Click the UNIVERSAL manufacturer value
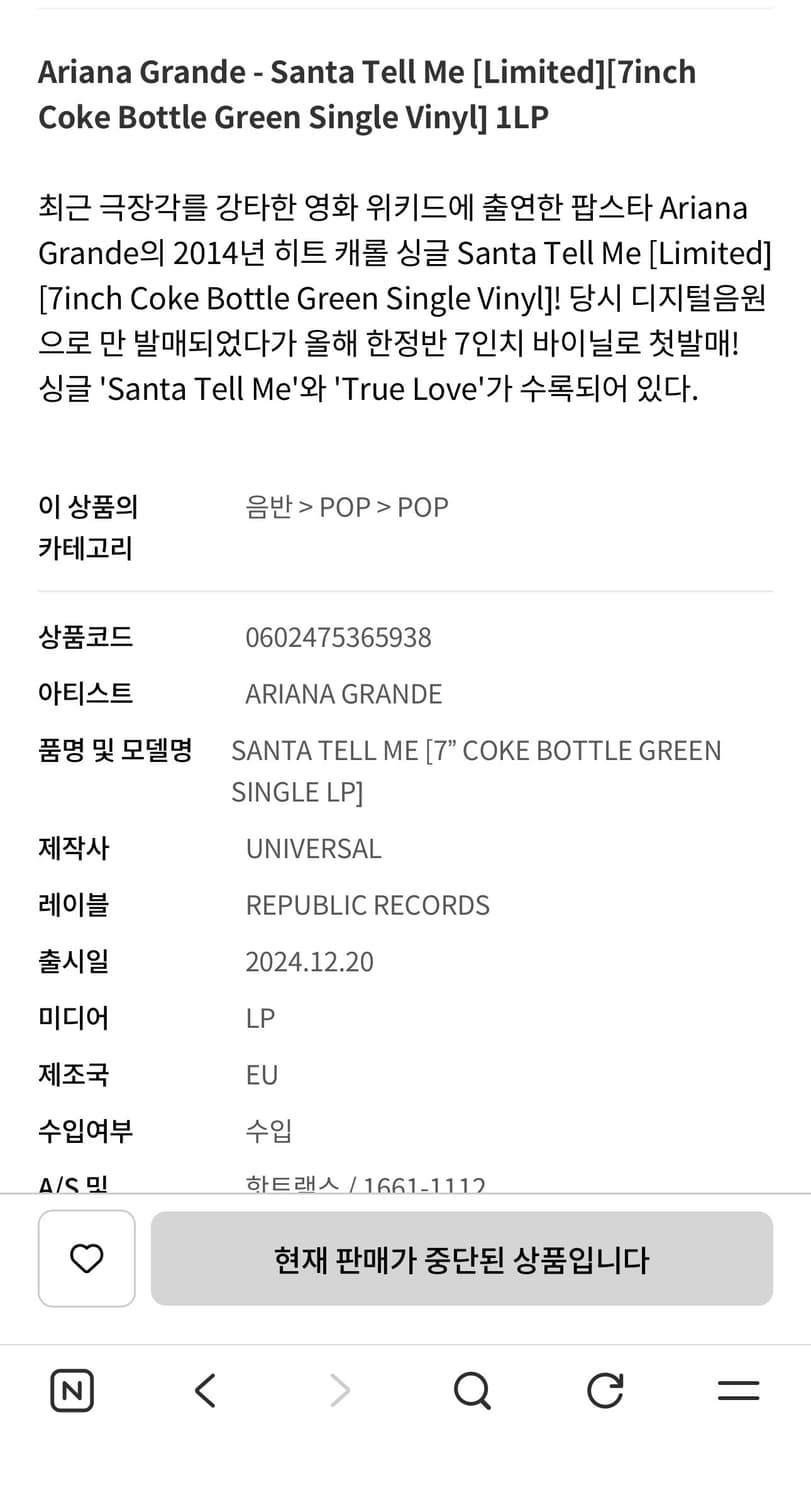The width and height of the screenshot is (811, 1500). [313, 847]
